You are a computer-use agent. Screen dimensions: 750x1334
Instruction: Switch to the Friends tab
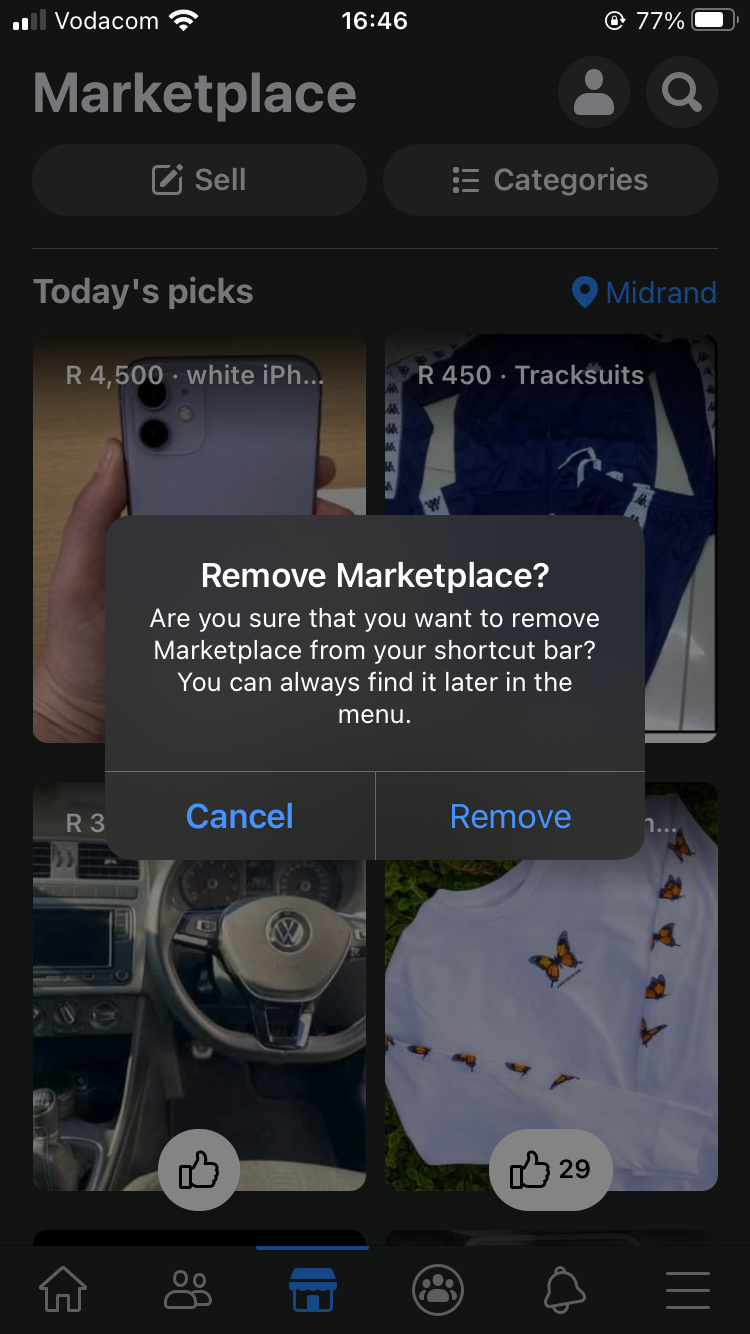pos(188,1290)
